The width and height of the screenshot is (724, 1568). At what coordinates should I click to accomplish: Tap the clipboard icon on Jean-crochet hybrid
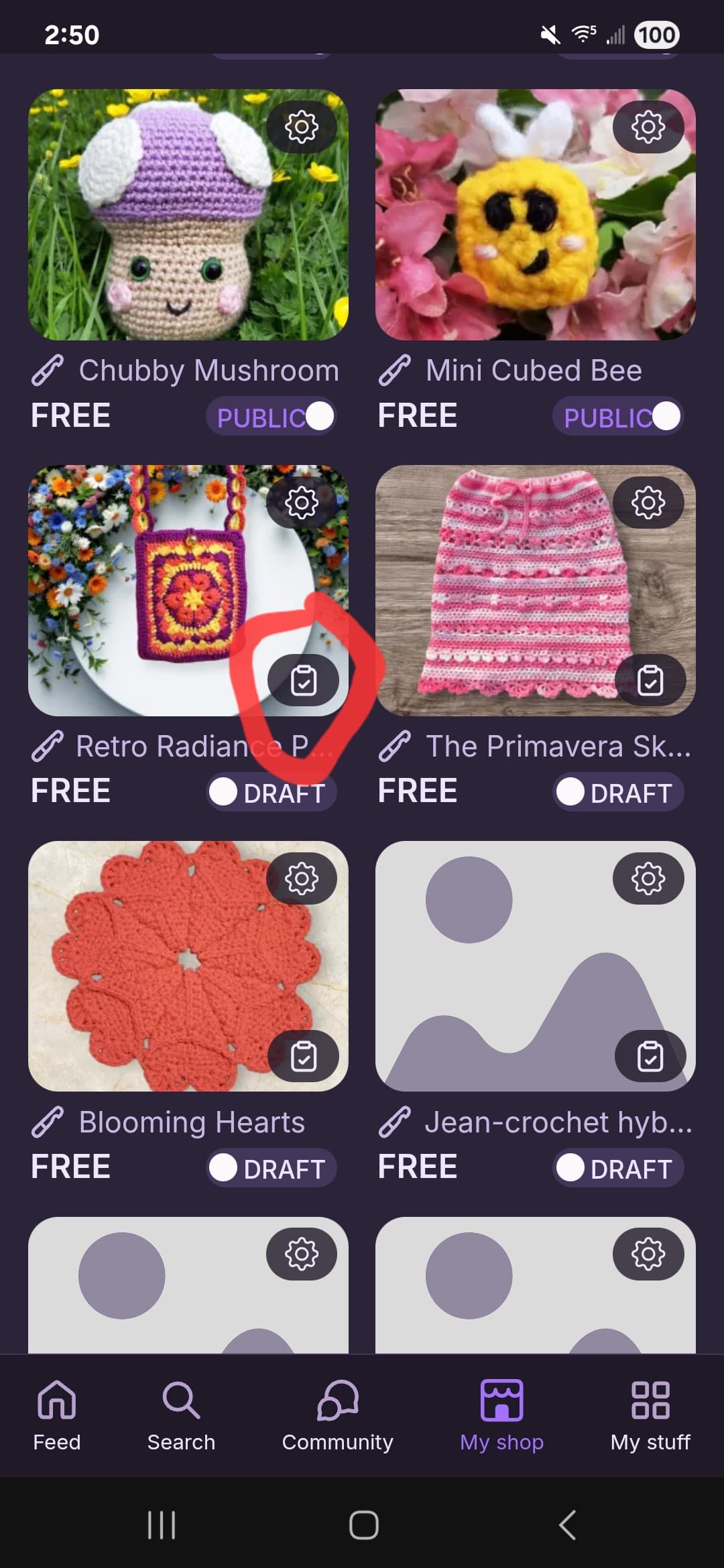tap(650, 1056)
